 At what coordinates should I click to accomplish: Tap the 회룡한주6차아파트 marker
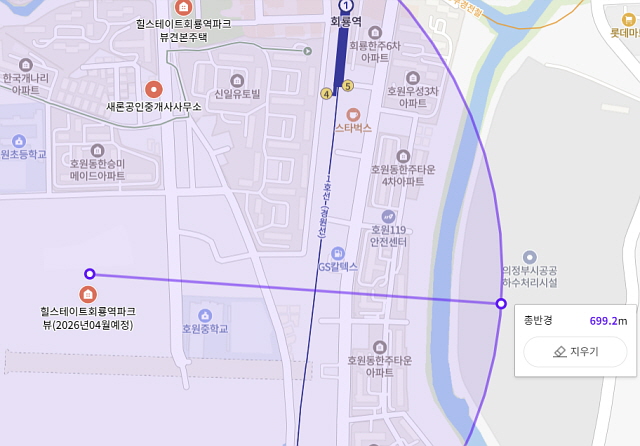click(x=375, y=32)
